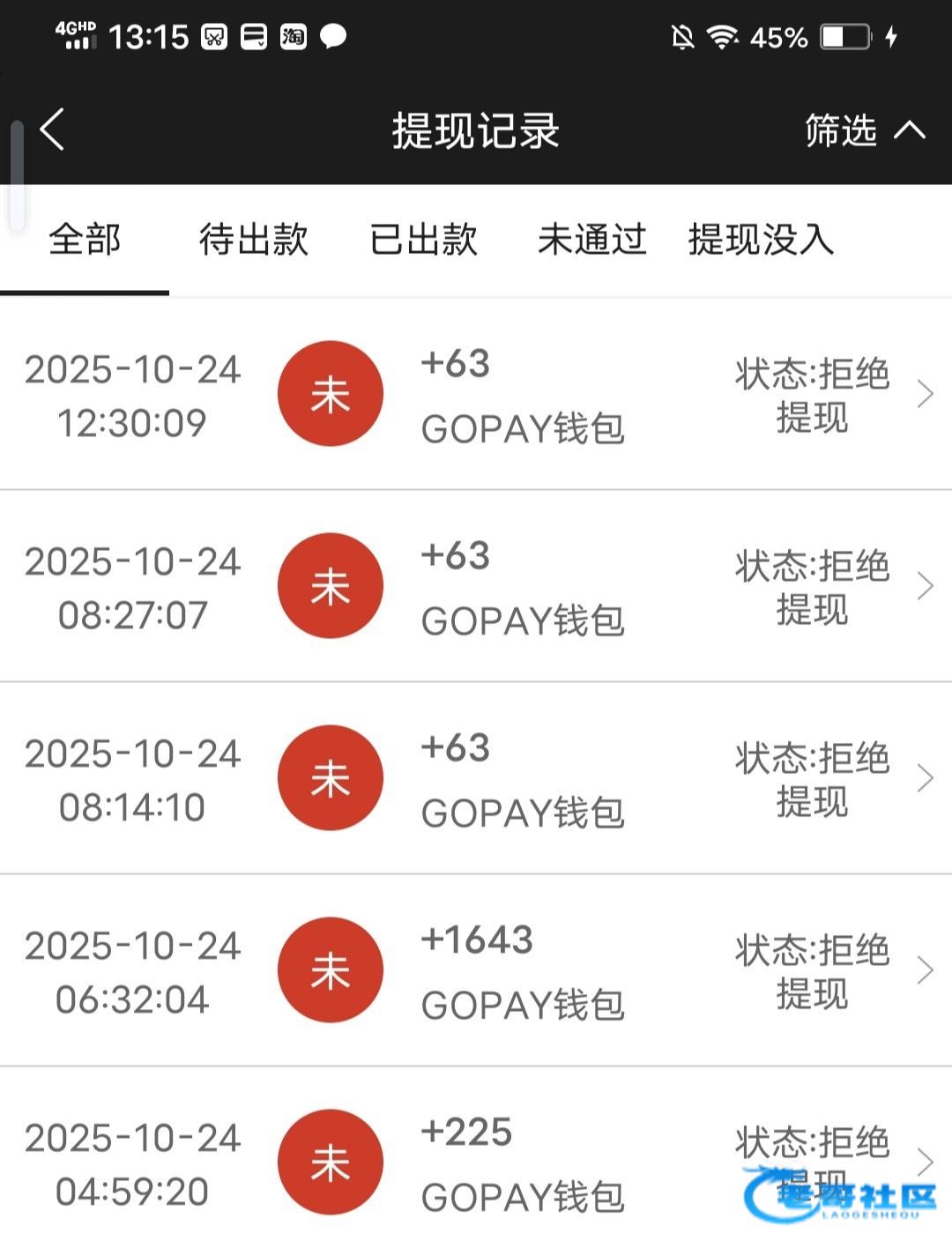
Task: Show the 未通过 withdrawals tab
Action: [x=592, y=240]
